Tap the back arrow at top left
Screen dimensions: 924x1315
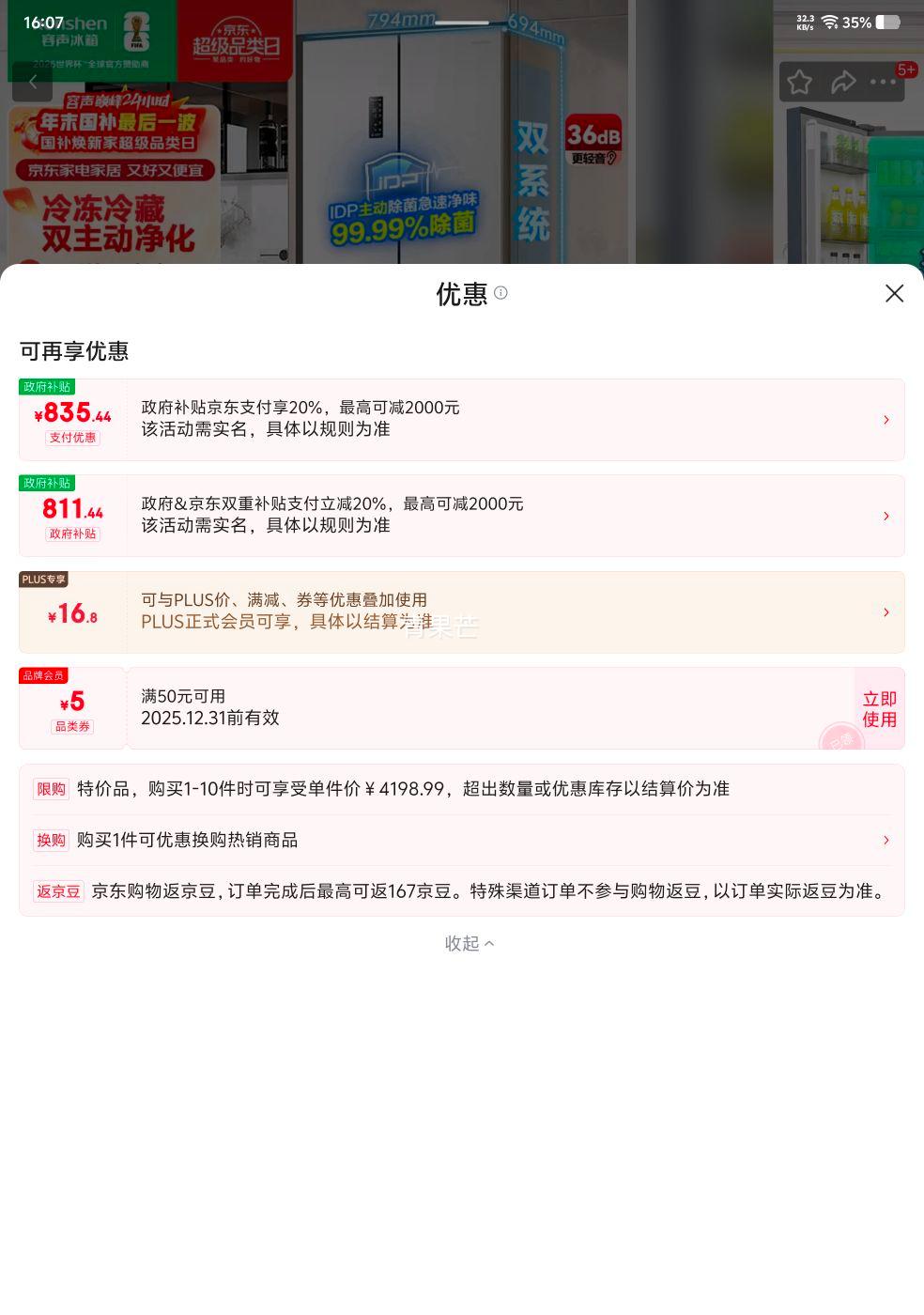click(x=33, y=82)
